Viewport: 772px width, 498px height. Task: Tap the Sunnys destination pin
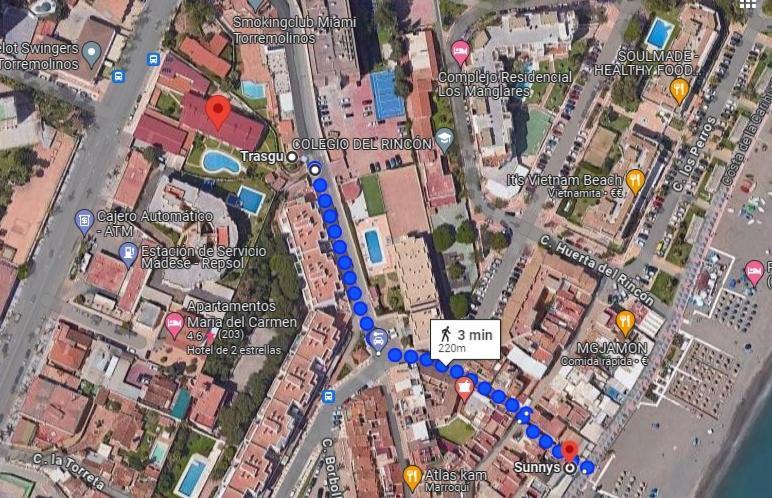569,452
